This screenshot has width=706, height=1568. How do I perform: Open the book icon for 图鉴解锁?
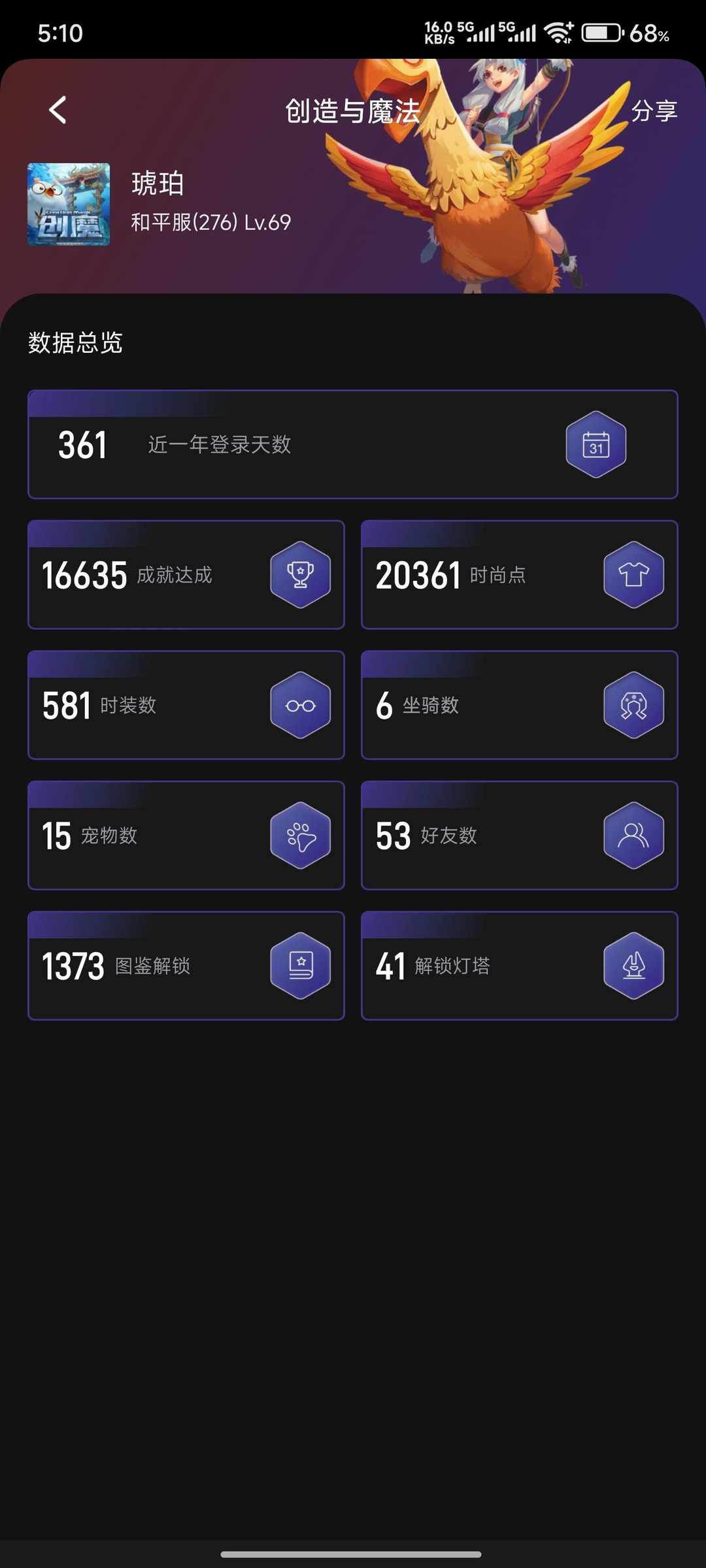(300, 966)
